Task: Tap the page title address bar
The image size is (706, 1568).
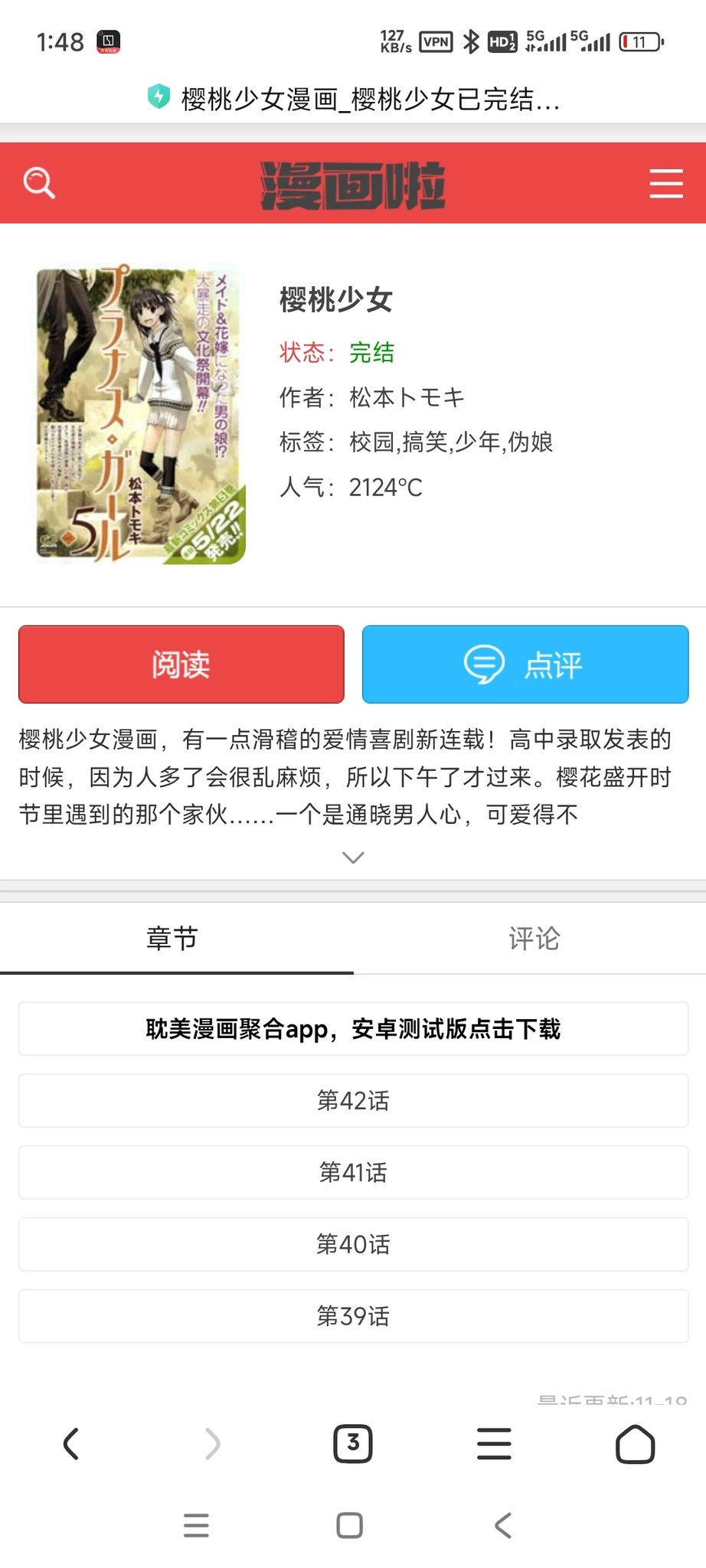Action: (x=353, y=99)
